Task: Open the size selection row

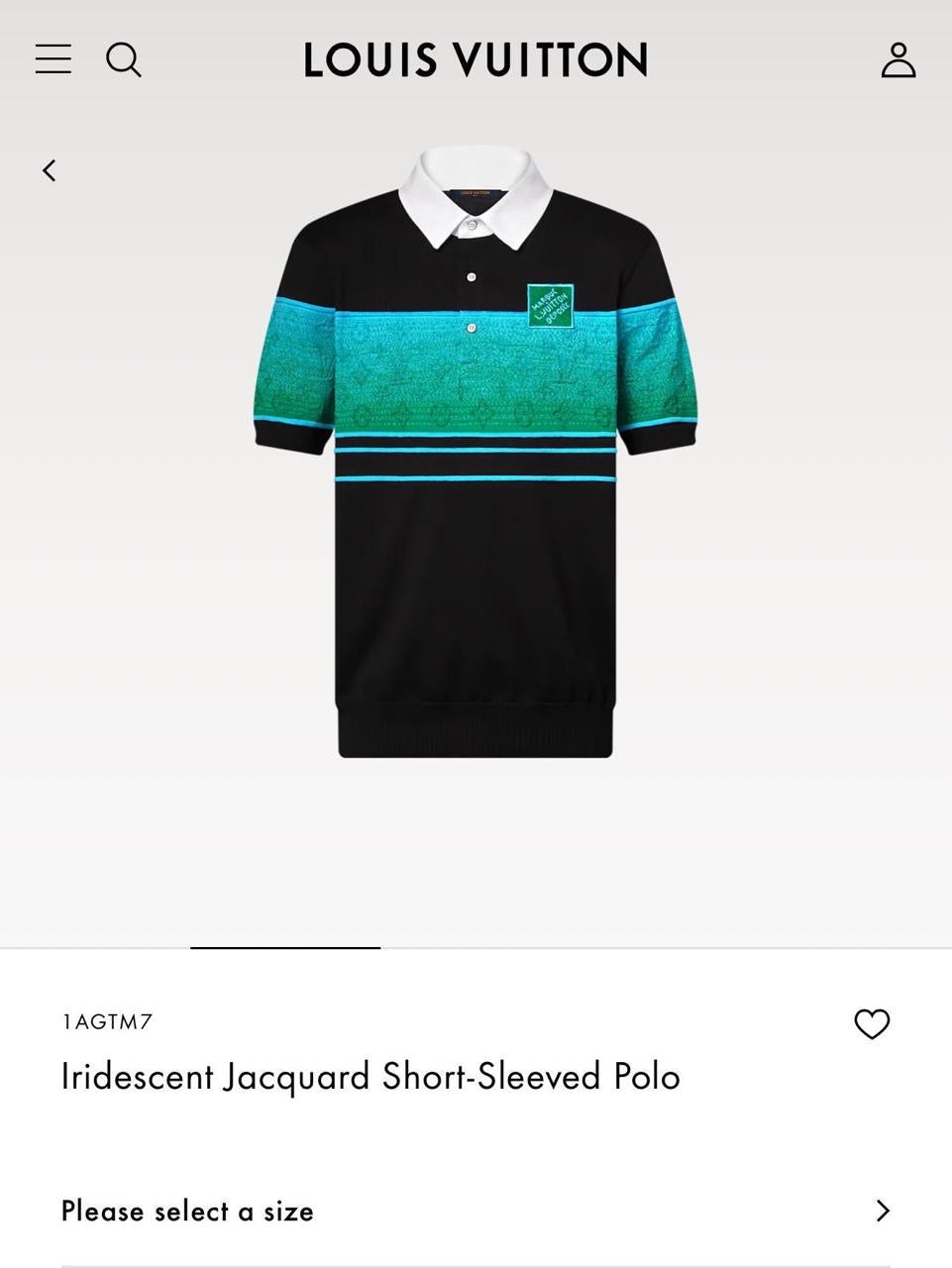Action: (476, 1211)
